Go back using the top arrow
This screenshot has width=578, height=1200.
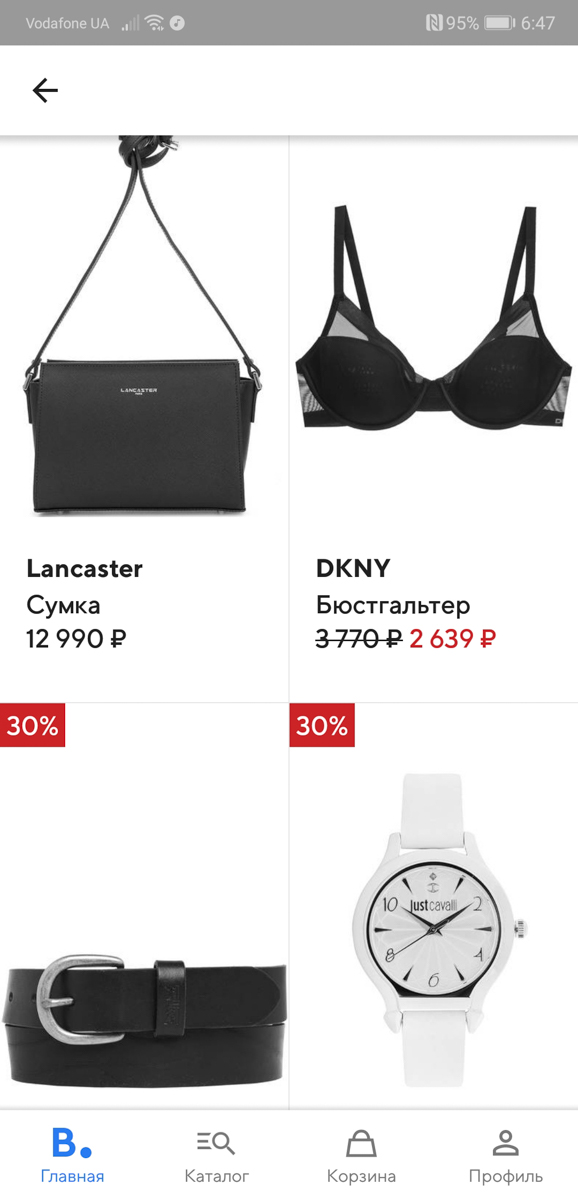tap(45, 90)
